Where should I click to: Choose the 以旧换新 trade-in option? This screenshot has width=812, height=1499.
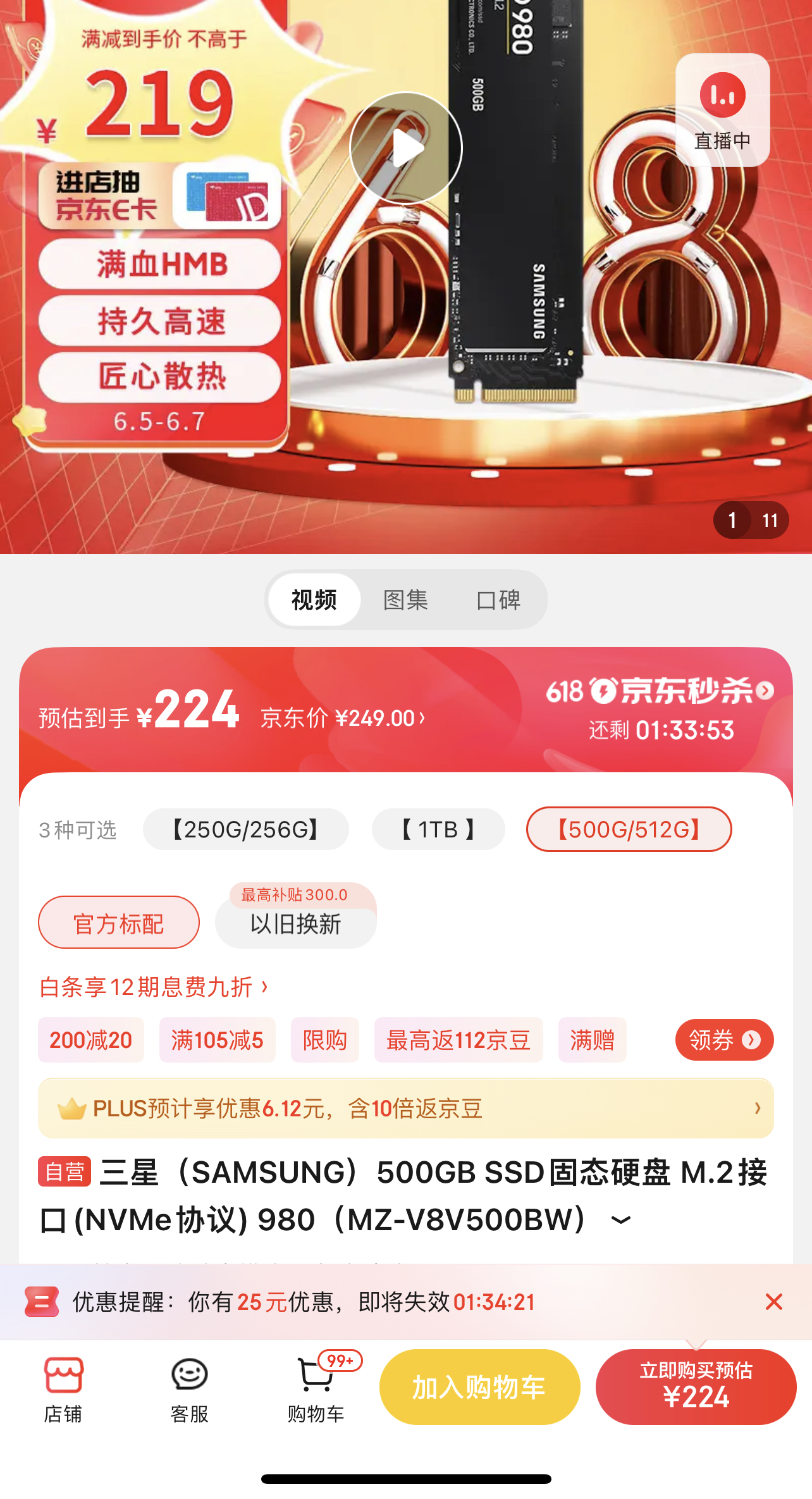[295, 923]
